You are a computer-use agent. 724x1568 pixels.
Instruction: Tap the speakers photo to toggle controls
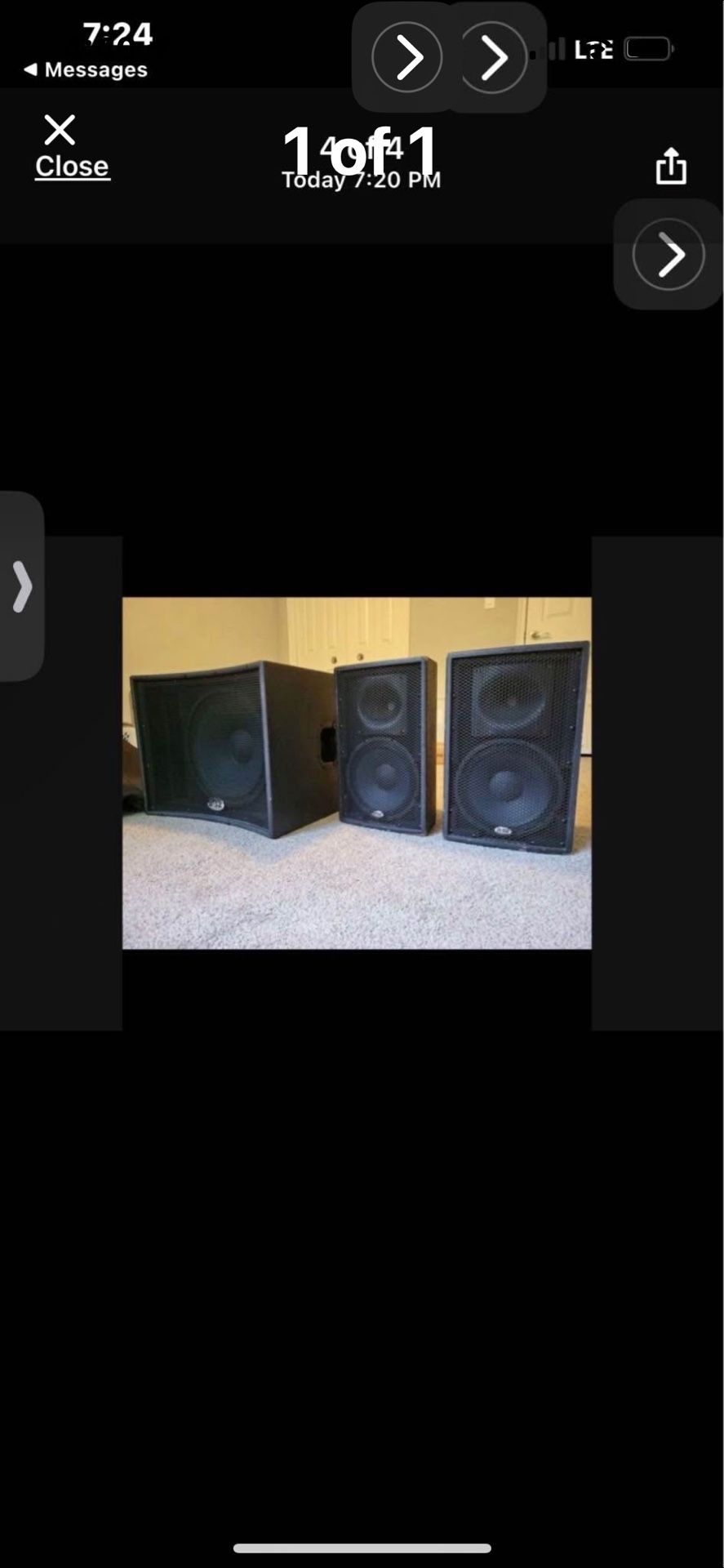(357, 773)
